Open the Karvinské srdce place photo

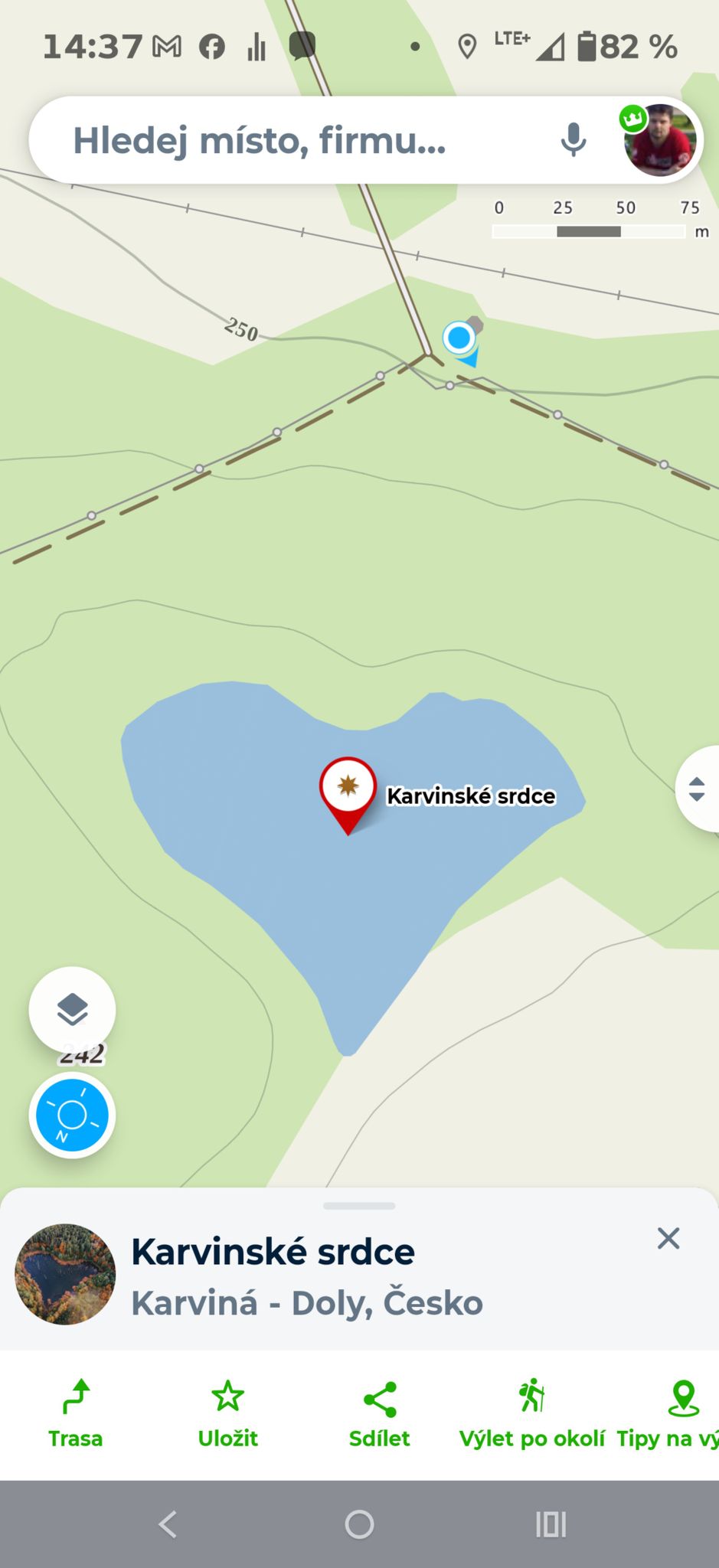(x=65, y=1274)
